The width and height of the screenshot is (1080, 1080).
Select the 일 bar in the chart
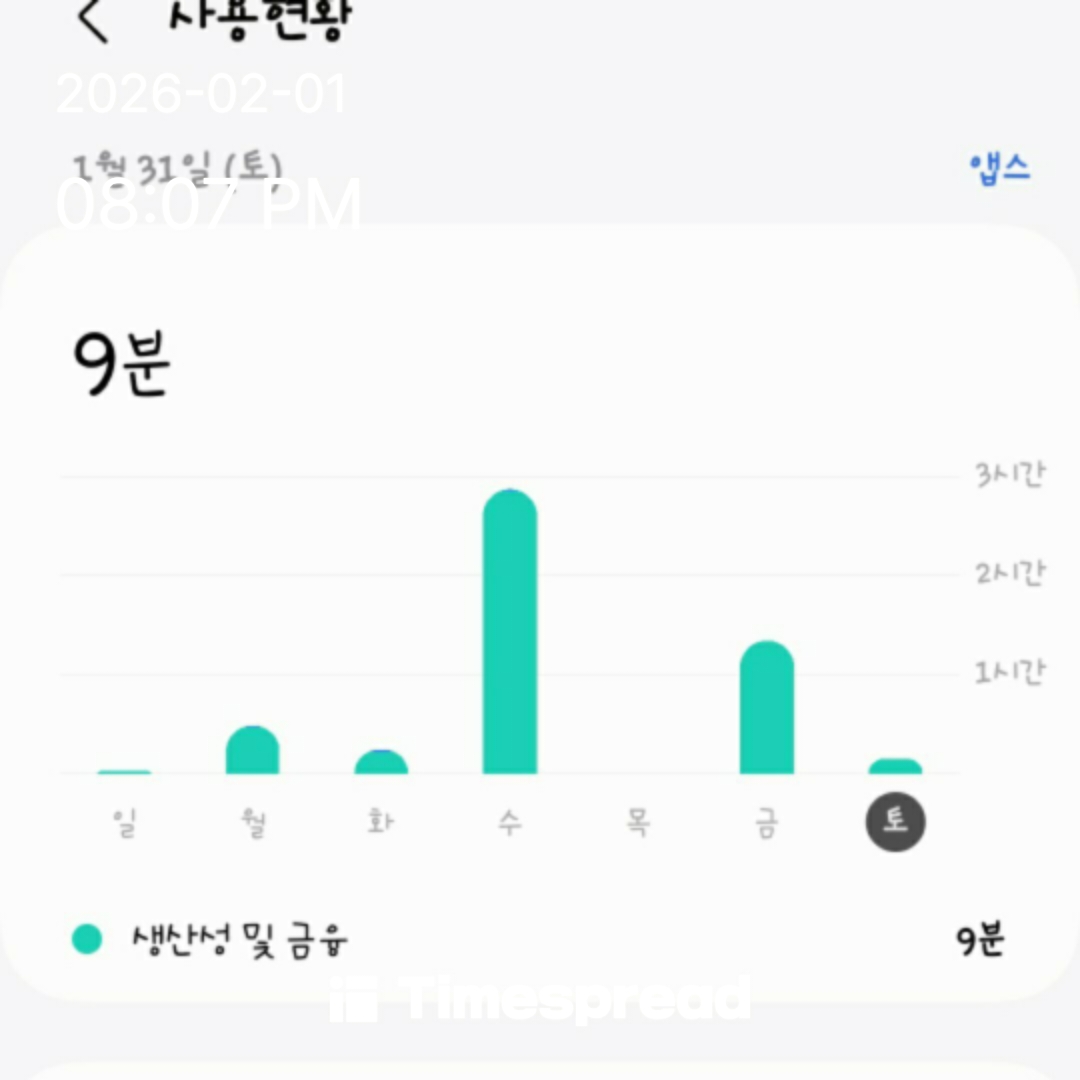coord(124,771)
